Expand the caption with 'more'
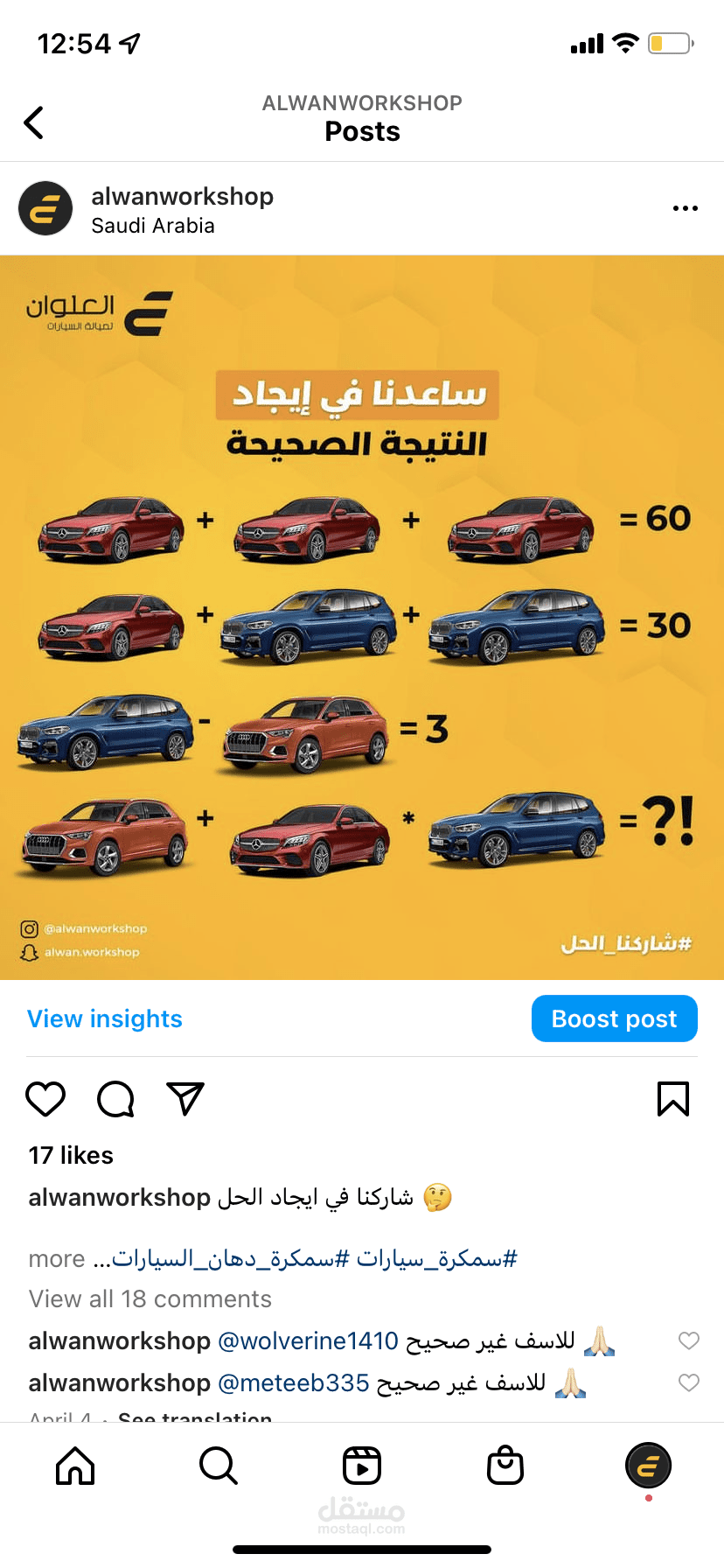 pyautogui.click(x=57, y=1259)
